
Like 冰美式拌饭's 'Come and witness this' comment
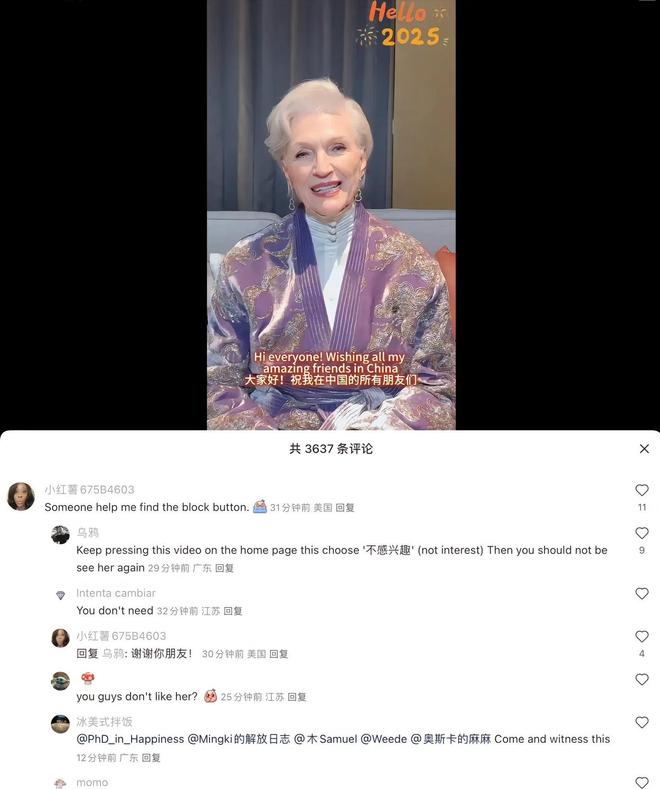point(642,722)
